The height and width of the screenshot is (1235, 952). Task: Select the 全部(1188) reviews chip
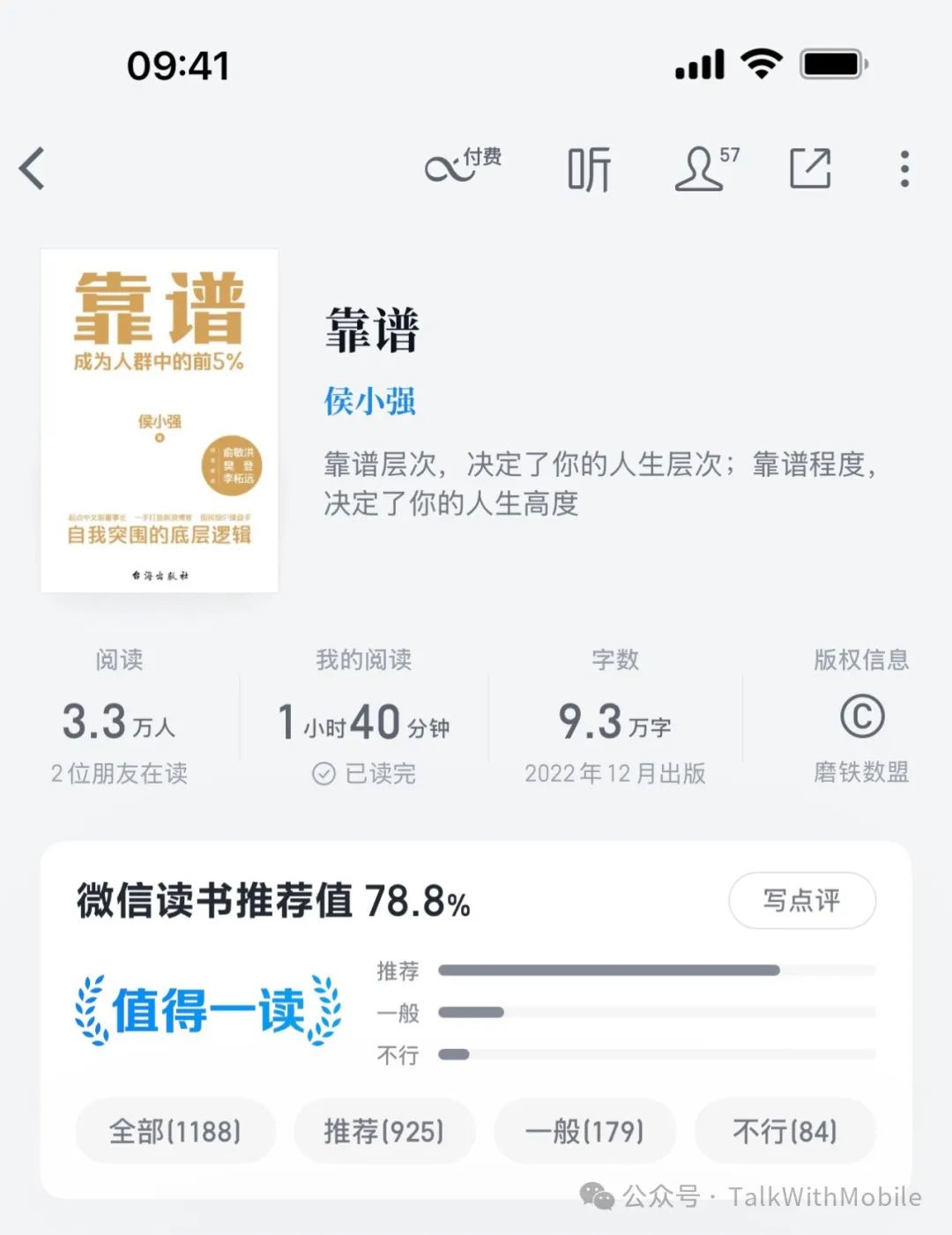(x=175, y=1131)
